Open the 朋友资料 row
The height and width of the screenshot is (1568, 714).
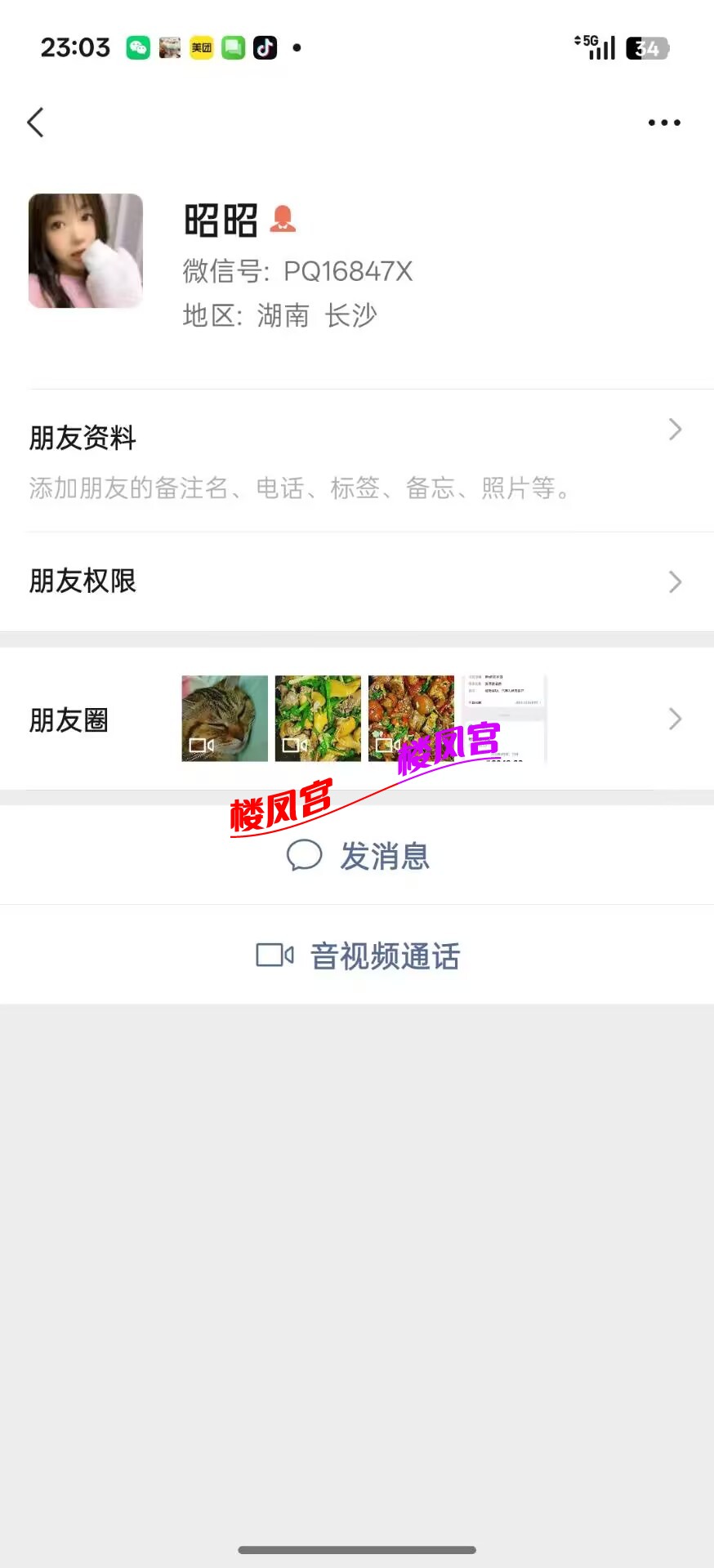[357, 460]
